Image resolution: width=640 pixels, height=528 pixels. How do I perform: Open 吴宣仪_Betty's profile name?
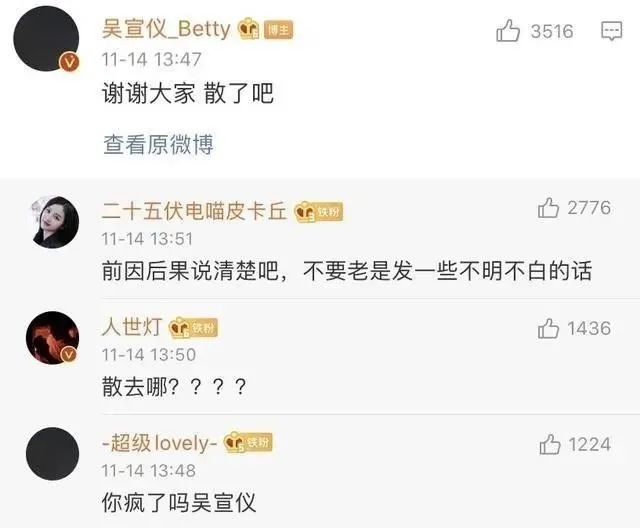pos(166,30)
